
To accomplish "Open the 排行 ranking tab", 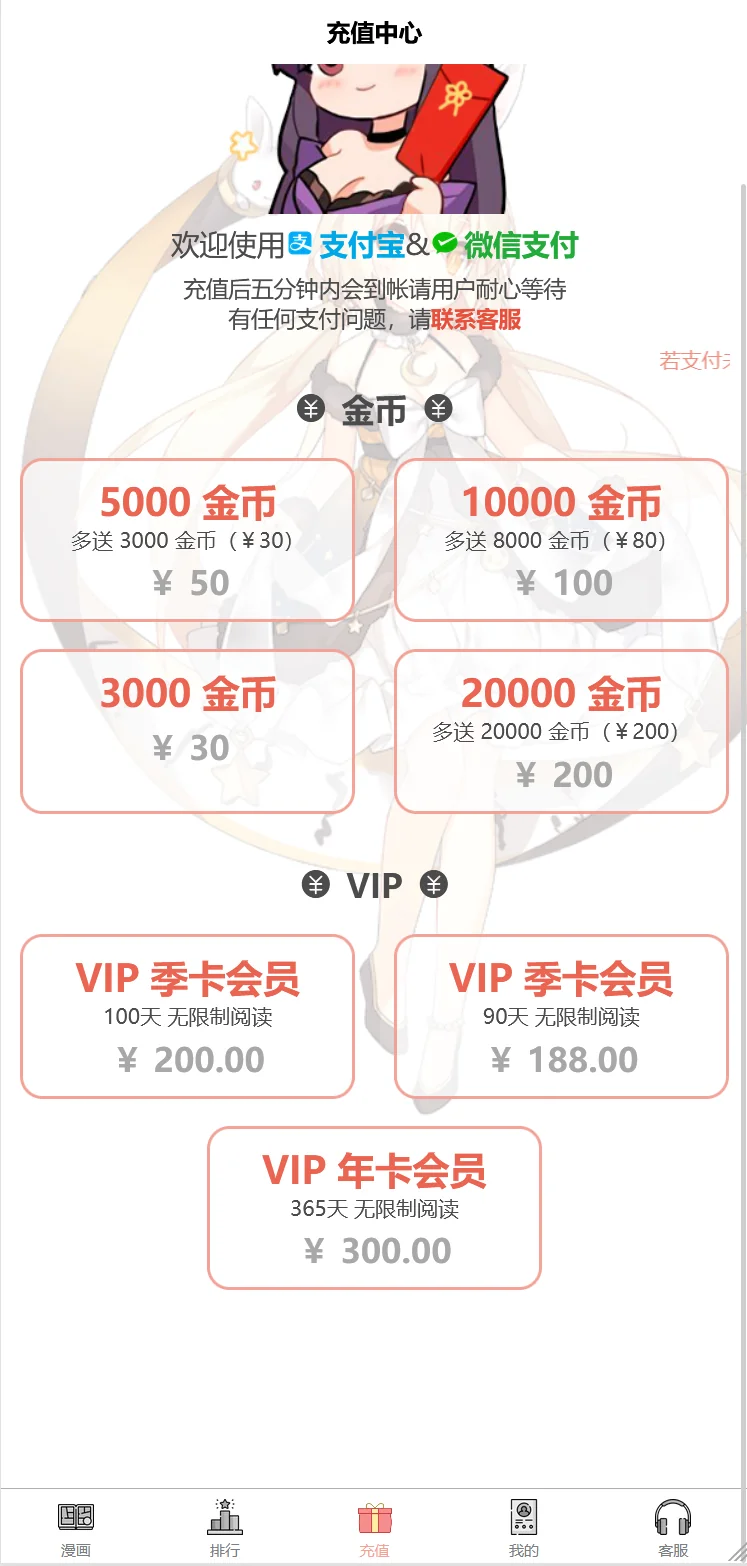I will click(225, 1527).
